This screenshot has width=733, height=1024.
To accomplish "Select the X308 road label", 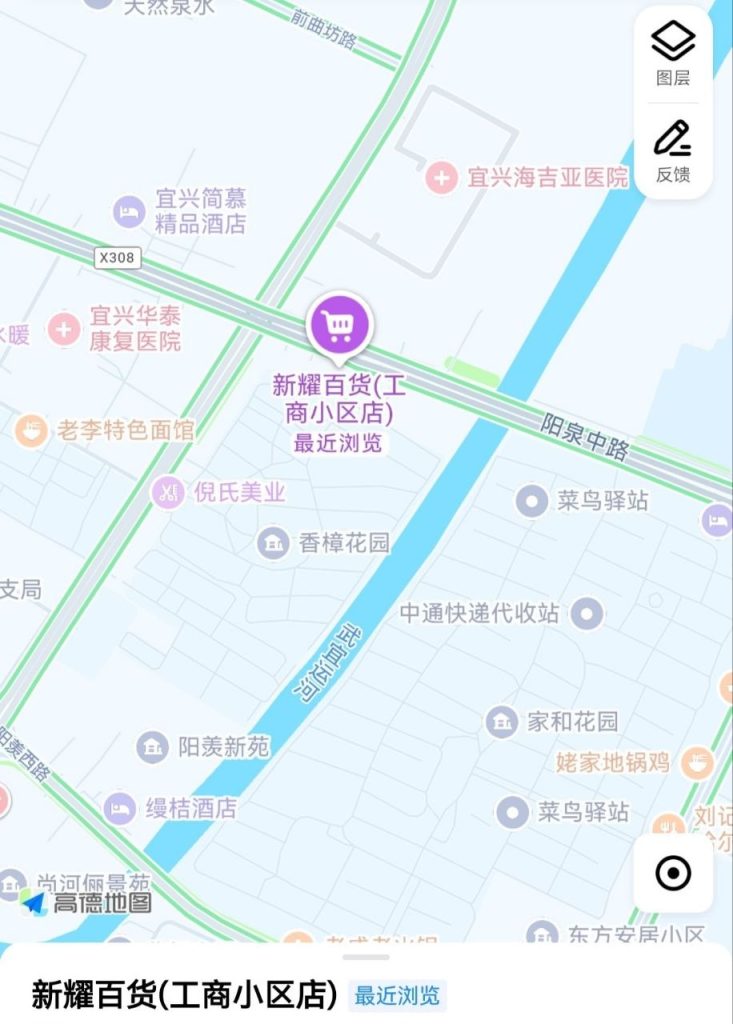I will [x=115, y=256].
